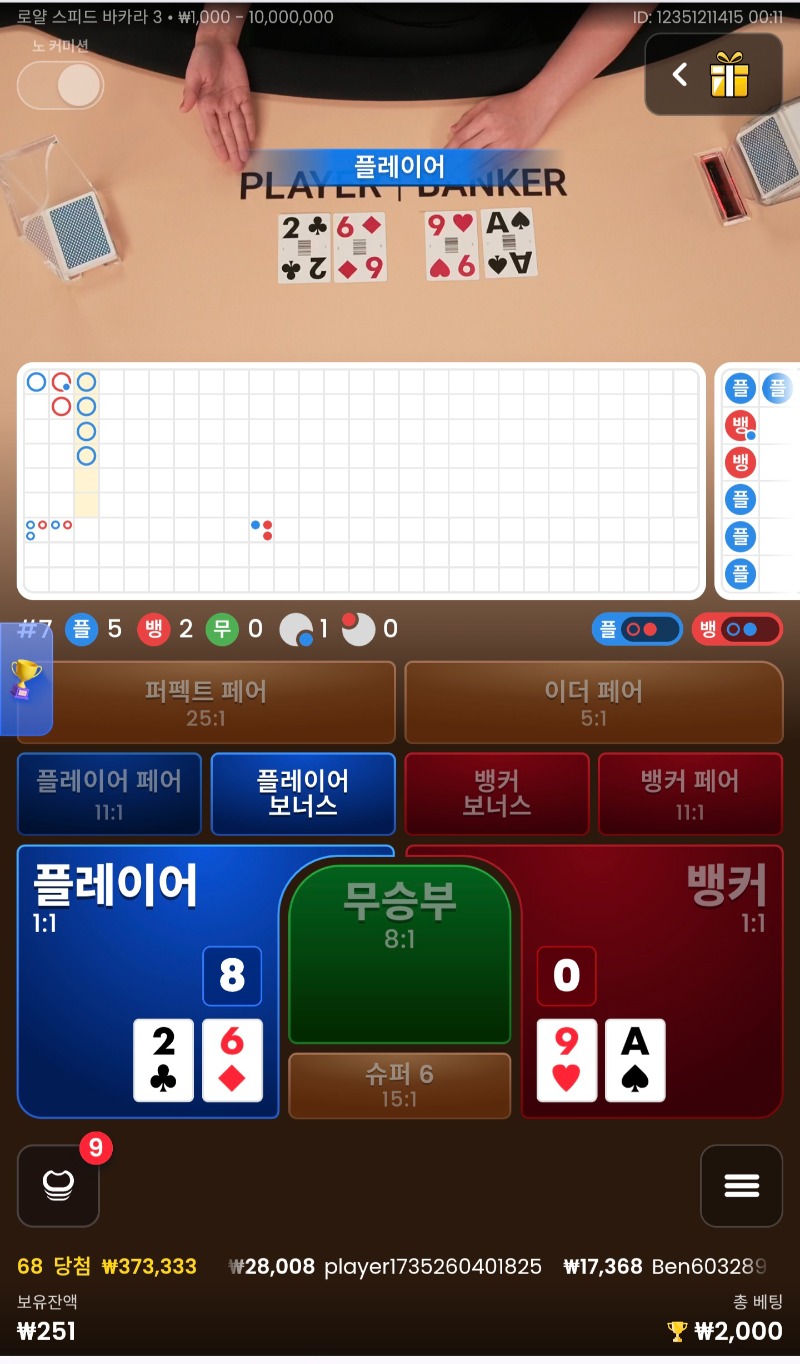Select the 플레이어 보너스 bet
This screenshot has height=1364, width=800.
coord(303,794)
